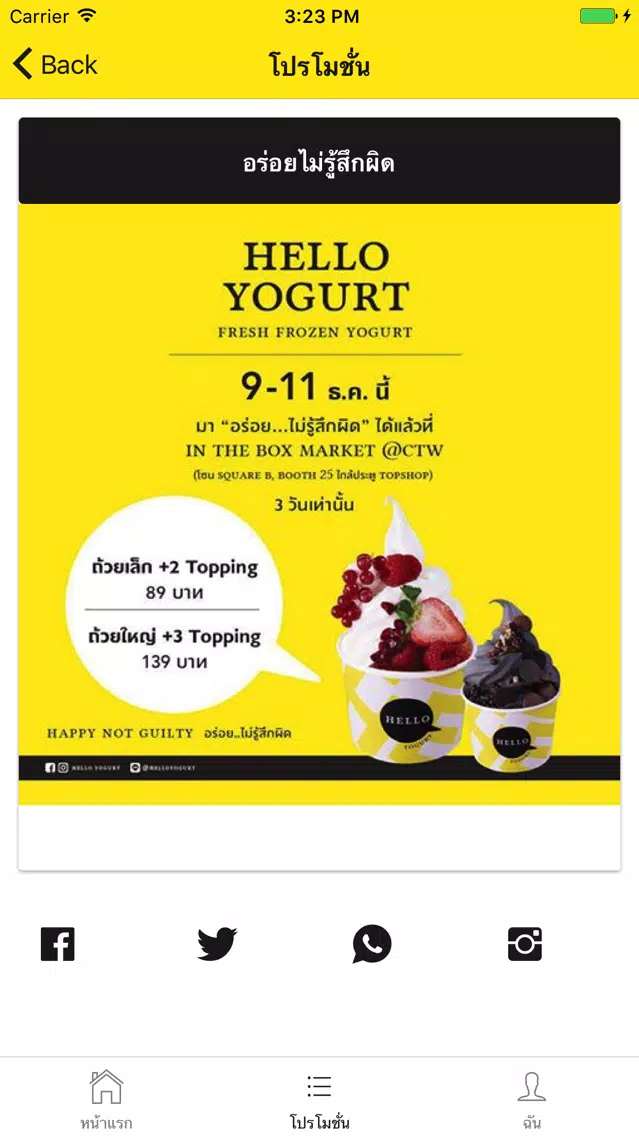Screen dimensions: 639x1136
Task: Share this promotion on Instagram
Action: (525, 944)
